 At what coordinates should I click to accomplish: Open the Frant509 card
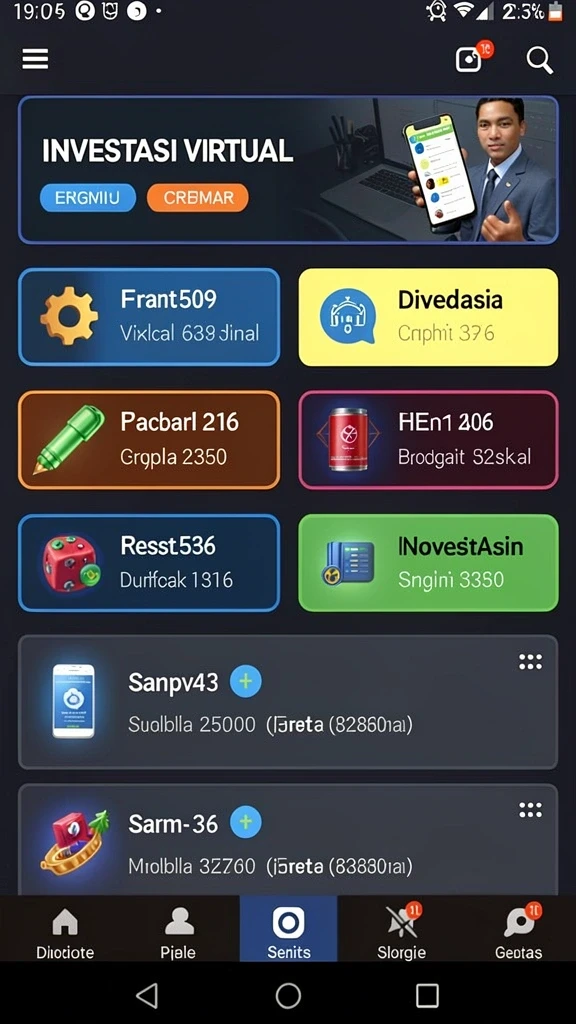[x=149, y=317]
